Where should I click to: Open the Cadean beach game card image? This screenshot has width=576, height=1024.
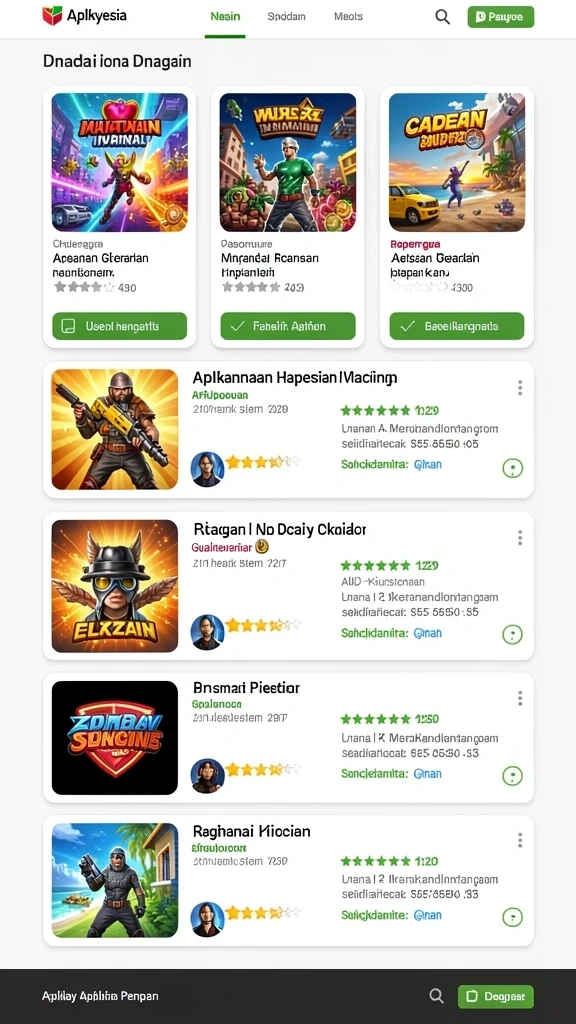456,162
